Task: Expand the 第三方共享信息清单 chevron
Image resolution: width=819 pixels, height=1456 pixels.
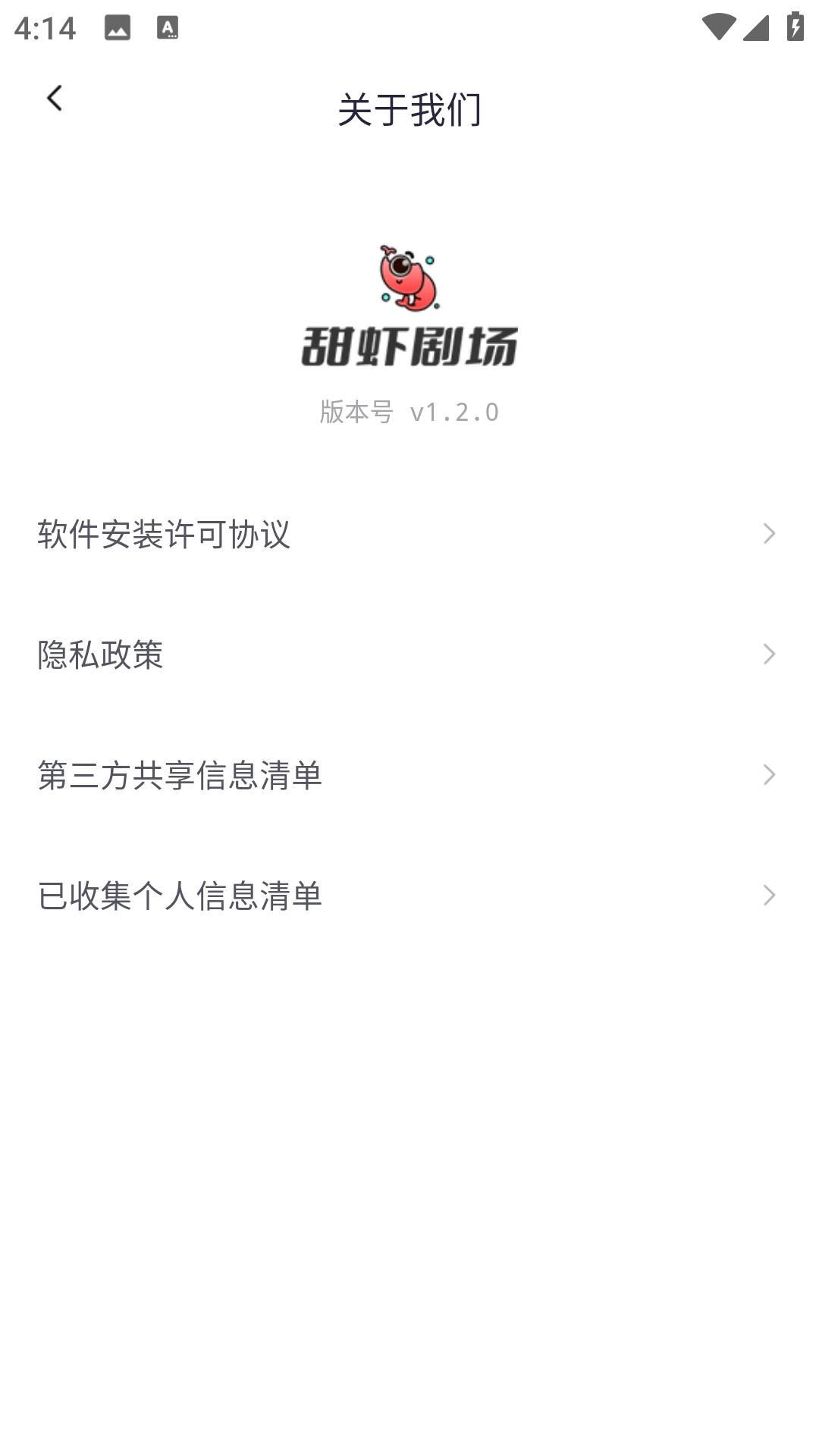Action: [771, 775]
